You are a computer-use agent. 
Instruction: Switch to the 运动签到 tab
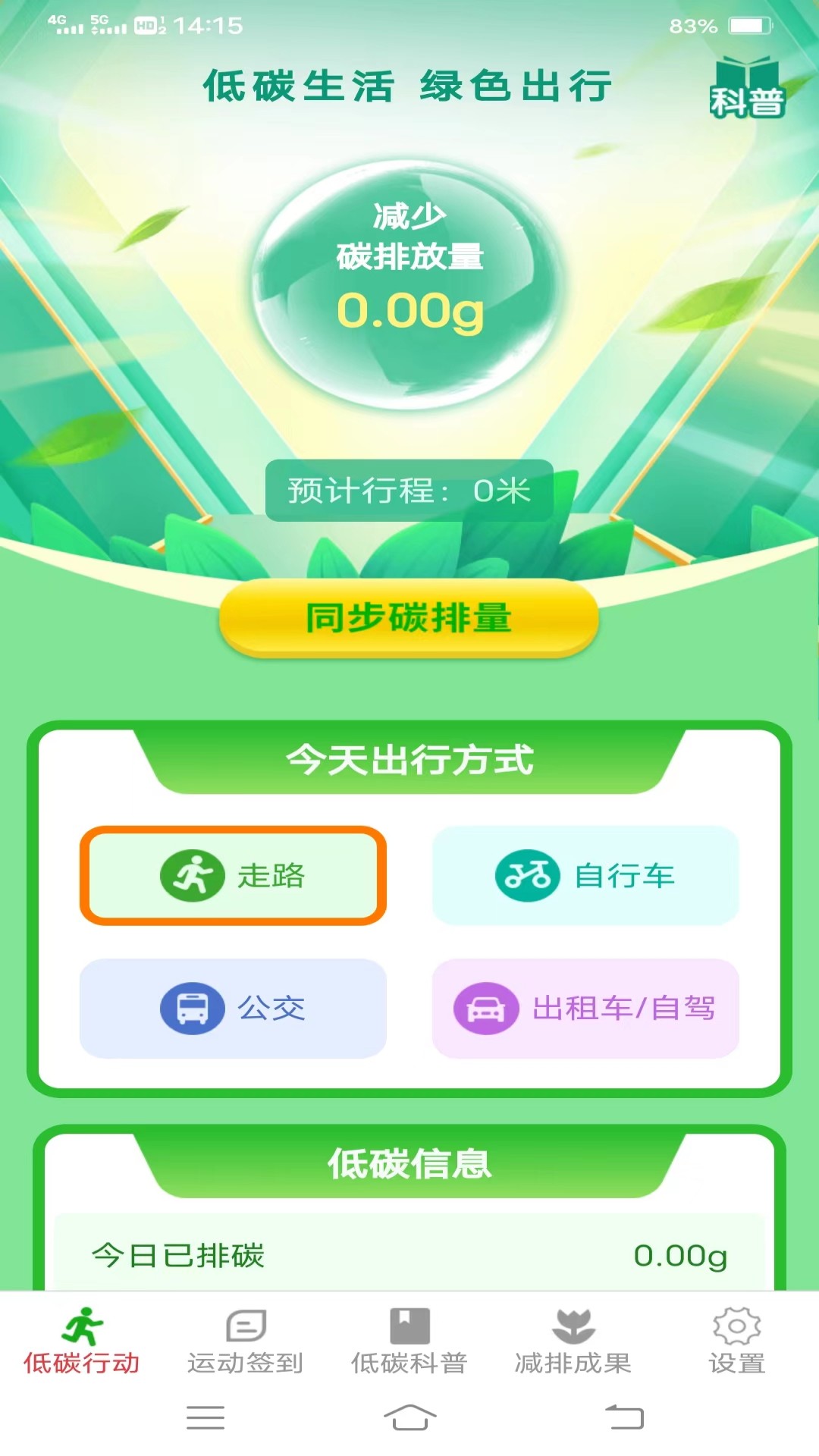[246, 1341]
